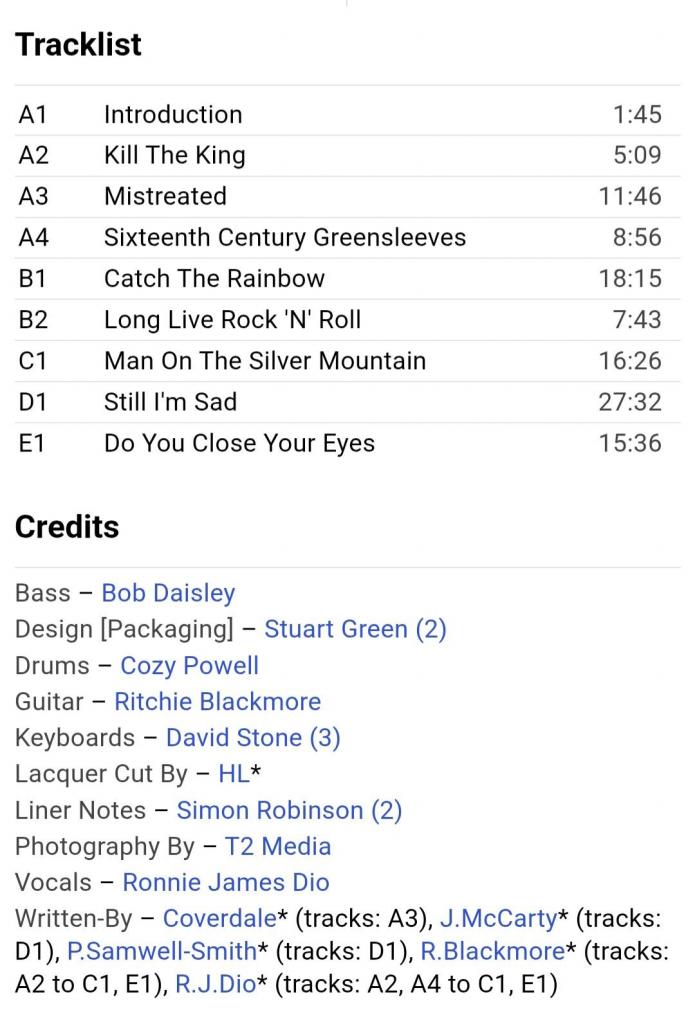
Task: Open the P.Samwell-Smith writer link
Action: point(161,951)
